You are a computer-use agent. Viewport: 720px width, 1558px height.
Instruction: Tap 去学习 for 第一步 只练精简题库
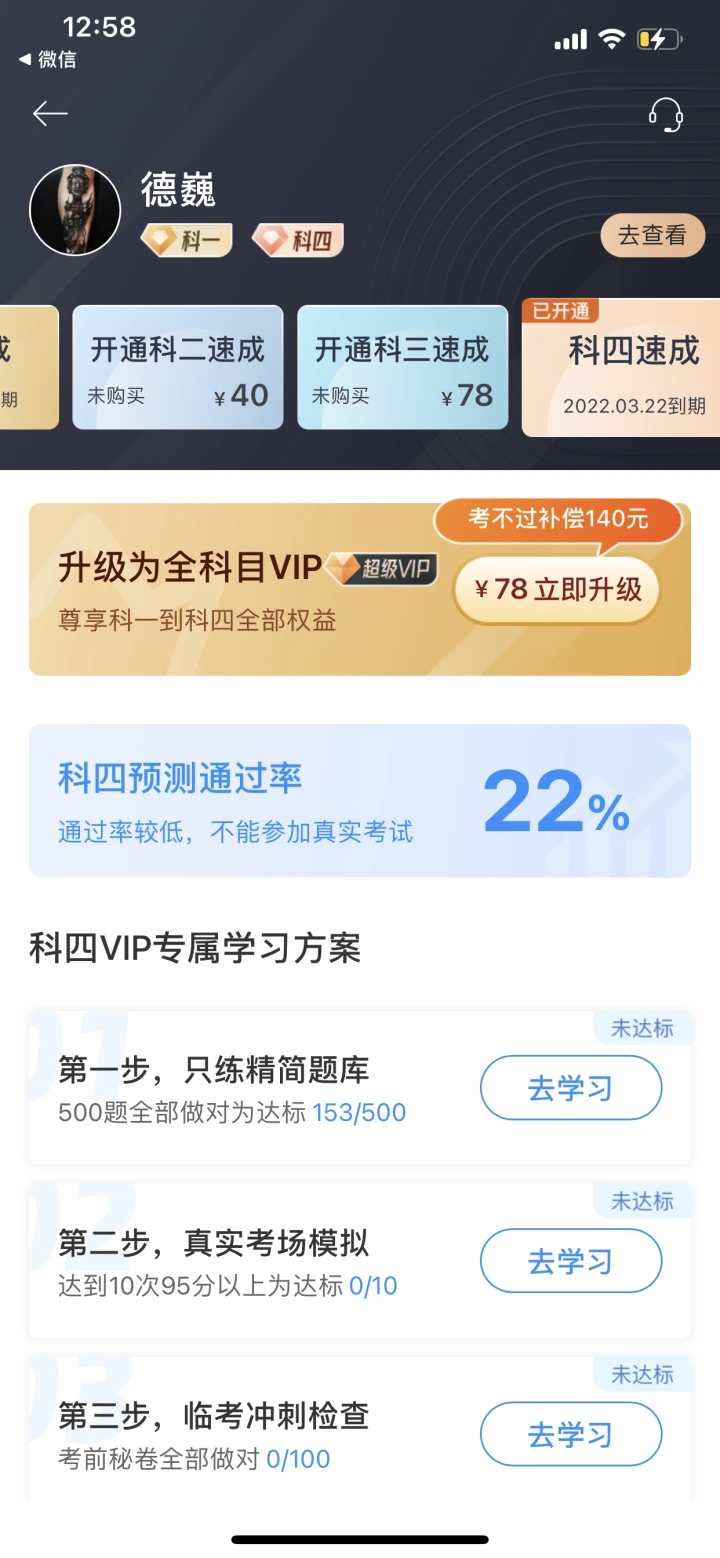(570, 1088)
